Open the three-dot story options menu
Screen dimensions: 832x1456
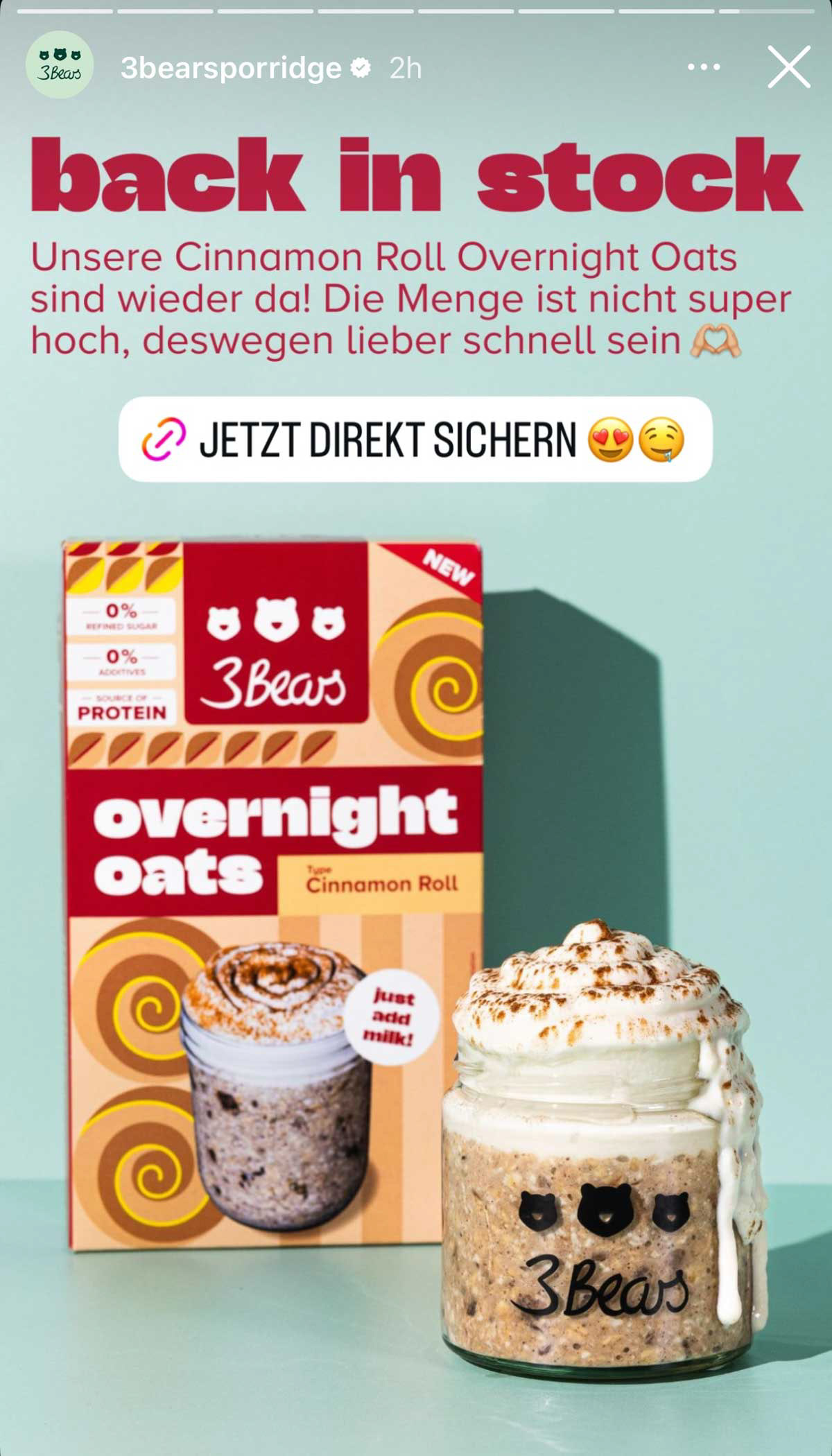703,67
